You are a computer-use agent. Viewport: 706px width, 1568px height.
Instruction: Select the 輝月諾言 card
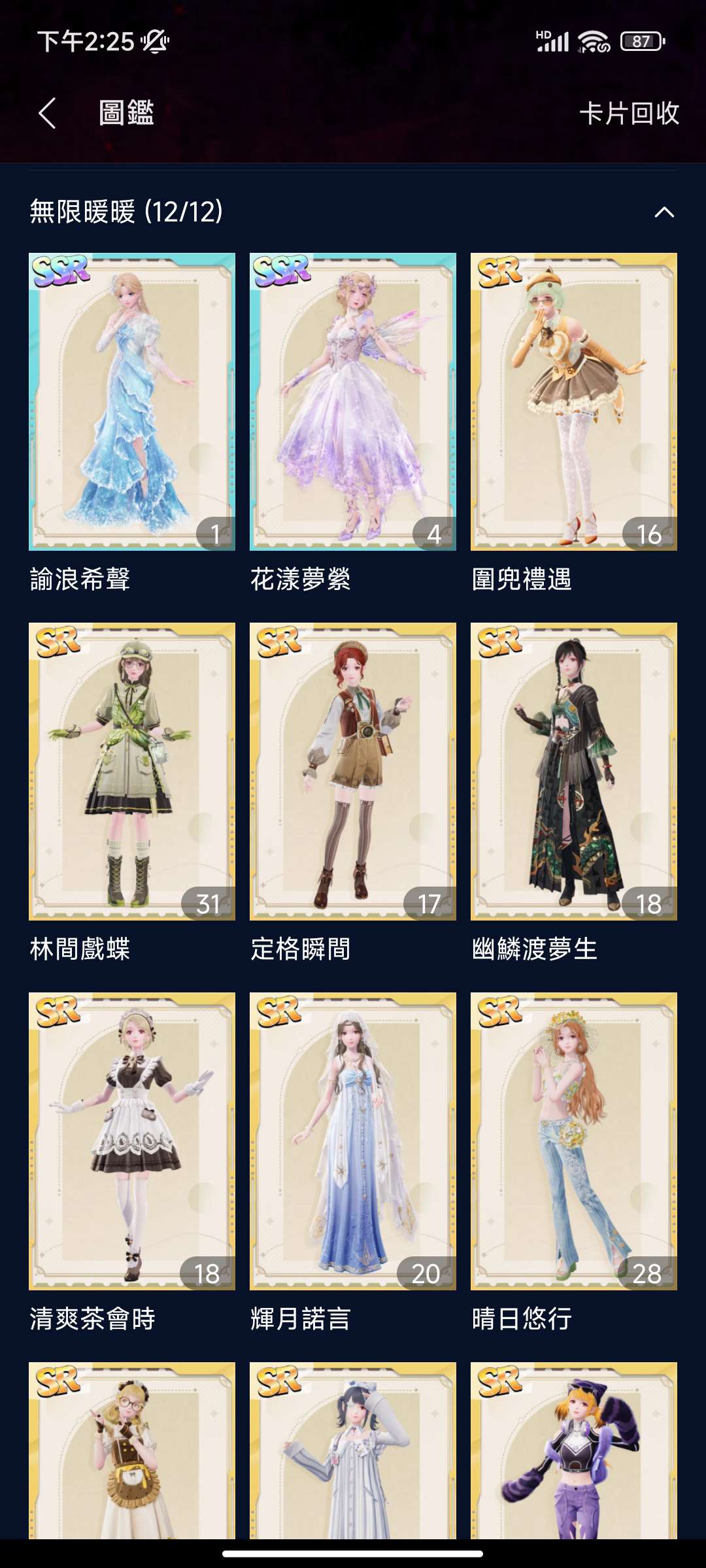[353, 1141]
